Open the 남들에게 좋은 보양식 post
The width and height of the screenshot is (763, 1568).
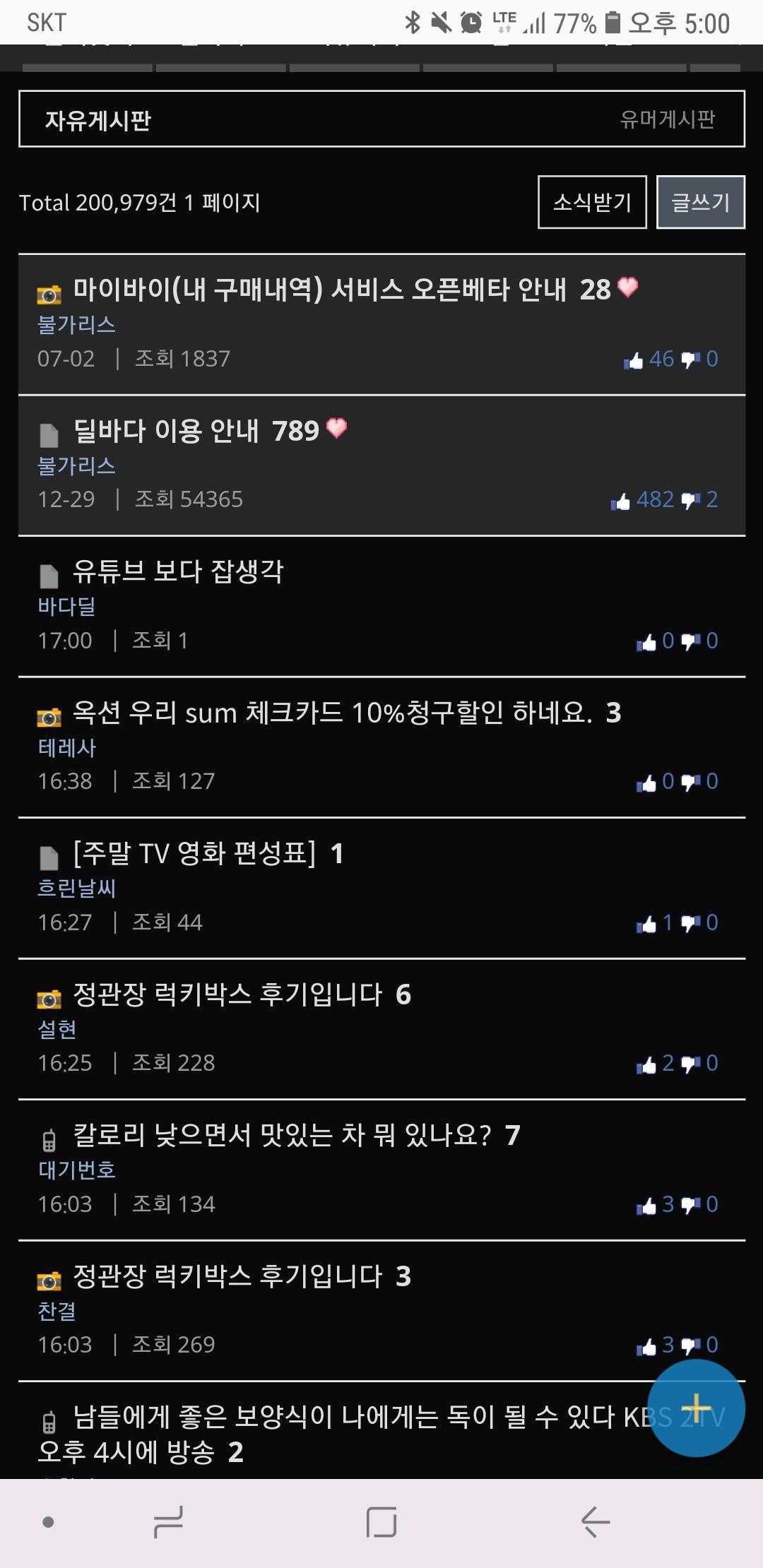point(339,1418)
